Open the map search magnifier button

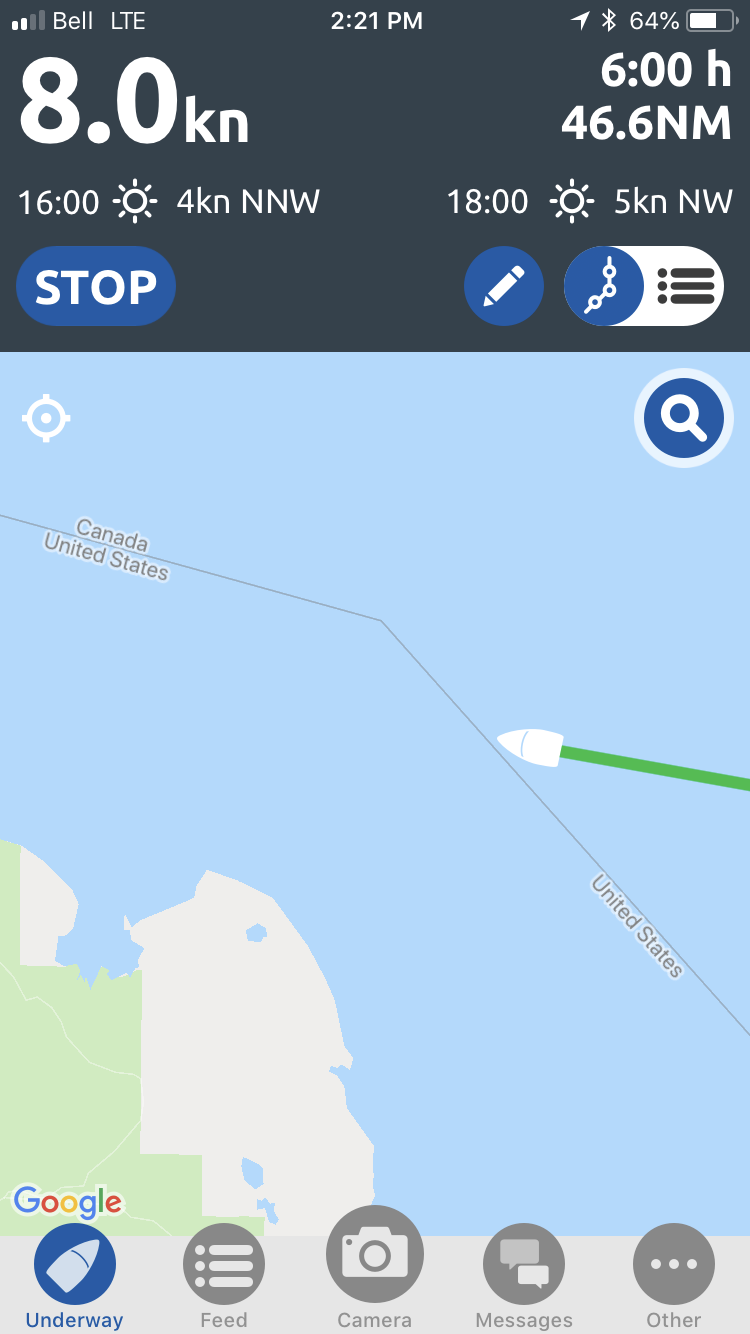[684, 418]
